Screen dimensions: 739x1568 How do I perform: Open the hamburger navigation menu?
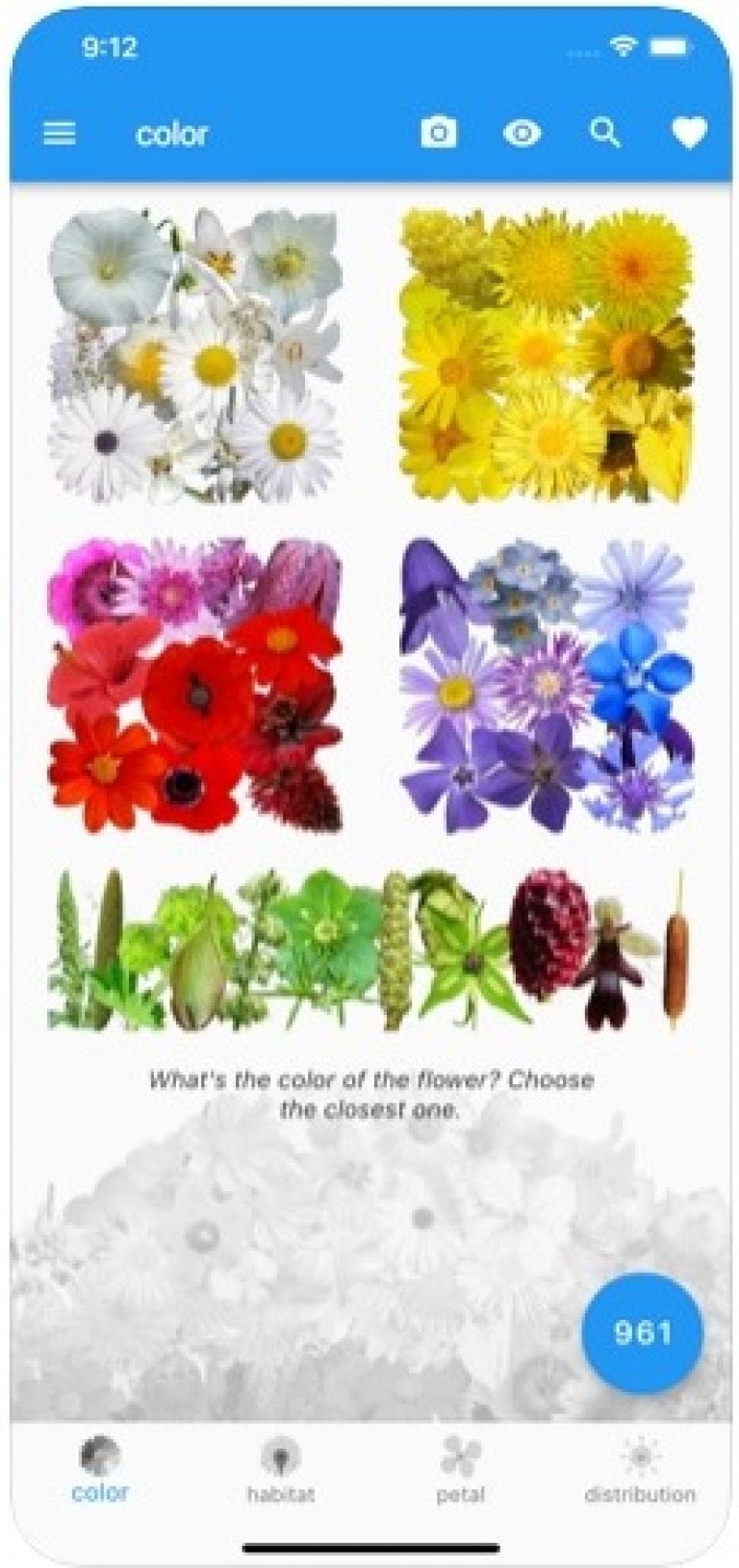[x=61, y=134]
